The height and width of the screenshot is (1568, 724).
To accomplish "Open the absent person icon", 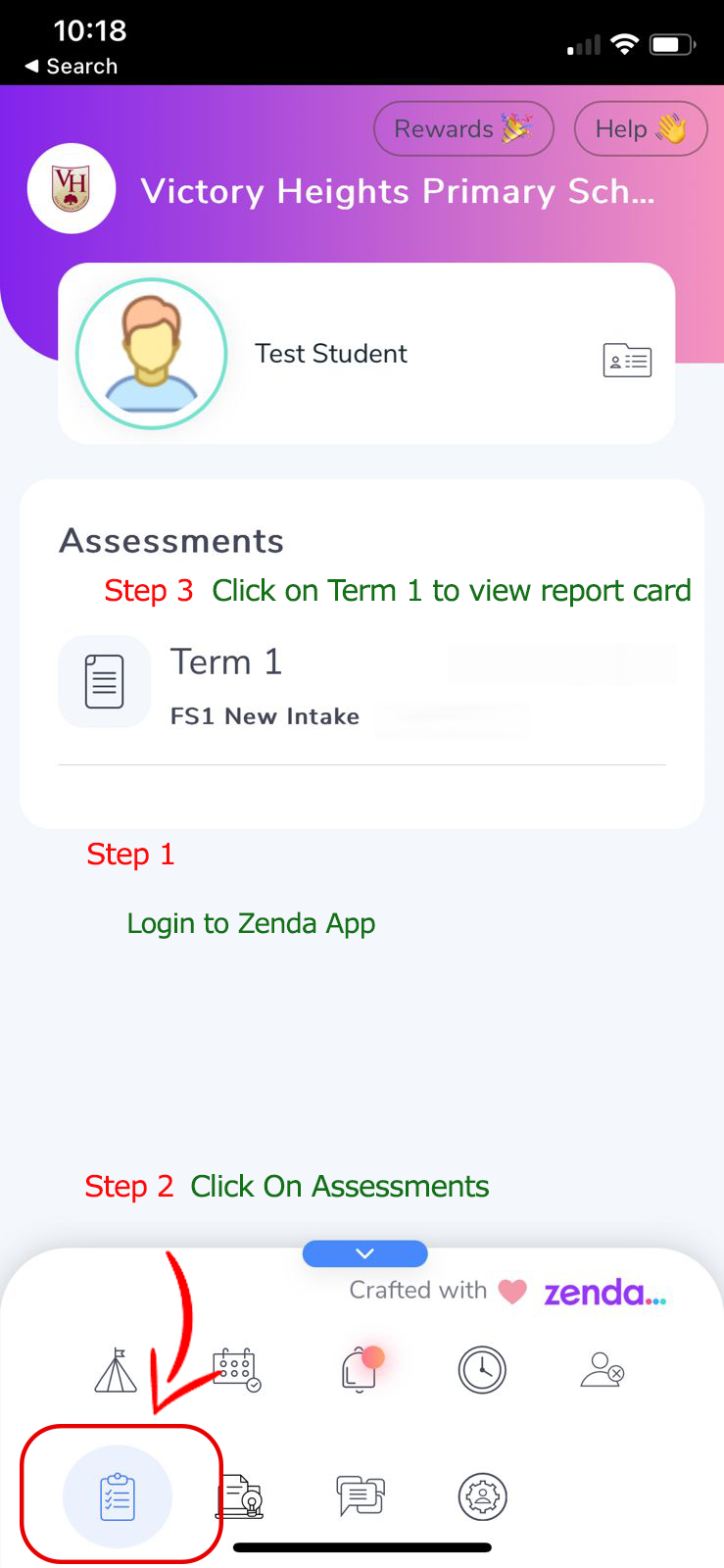I will point(602,1370).
